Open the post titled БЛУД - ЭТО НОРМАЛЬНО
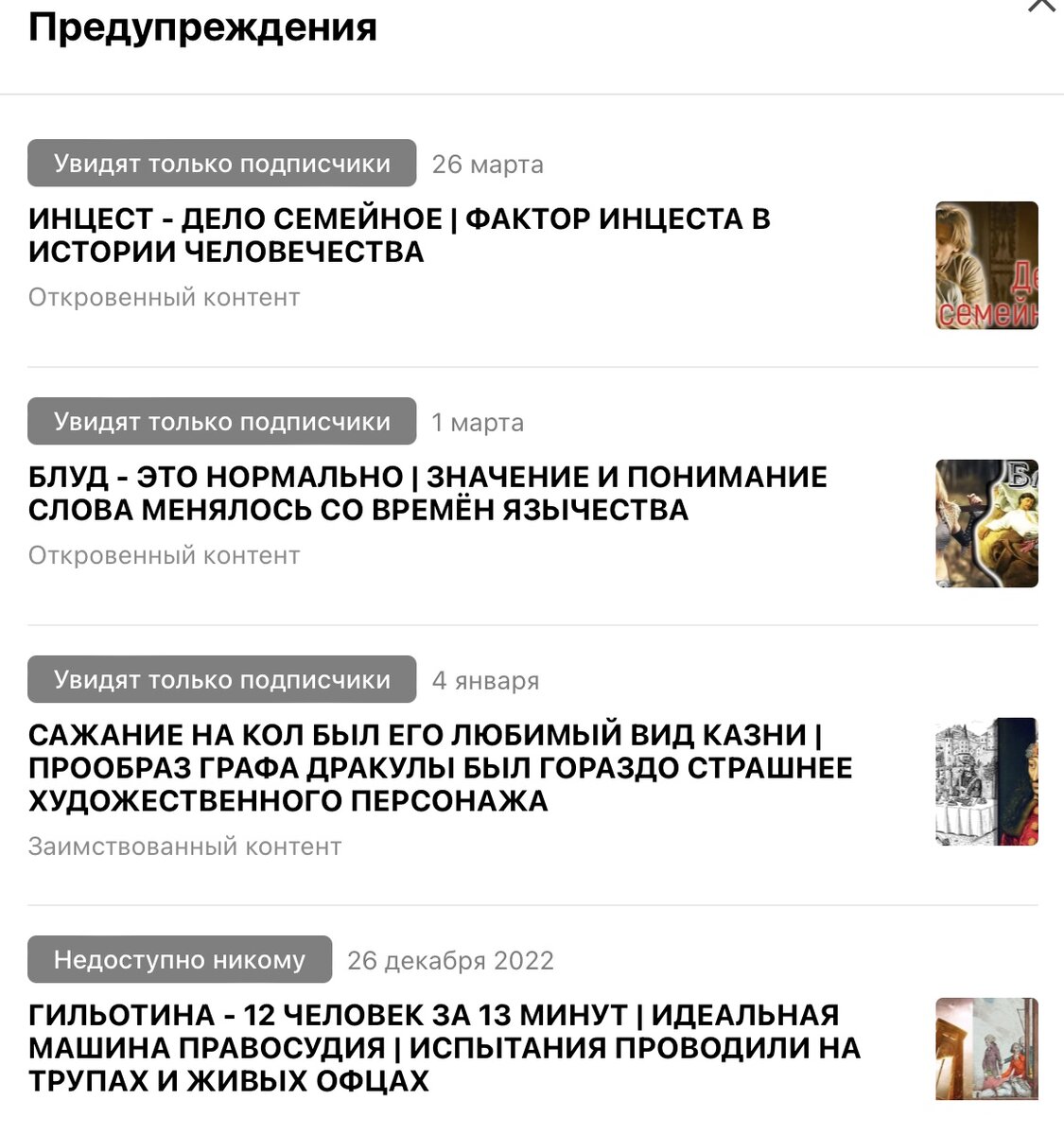 426,493
